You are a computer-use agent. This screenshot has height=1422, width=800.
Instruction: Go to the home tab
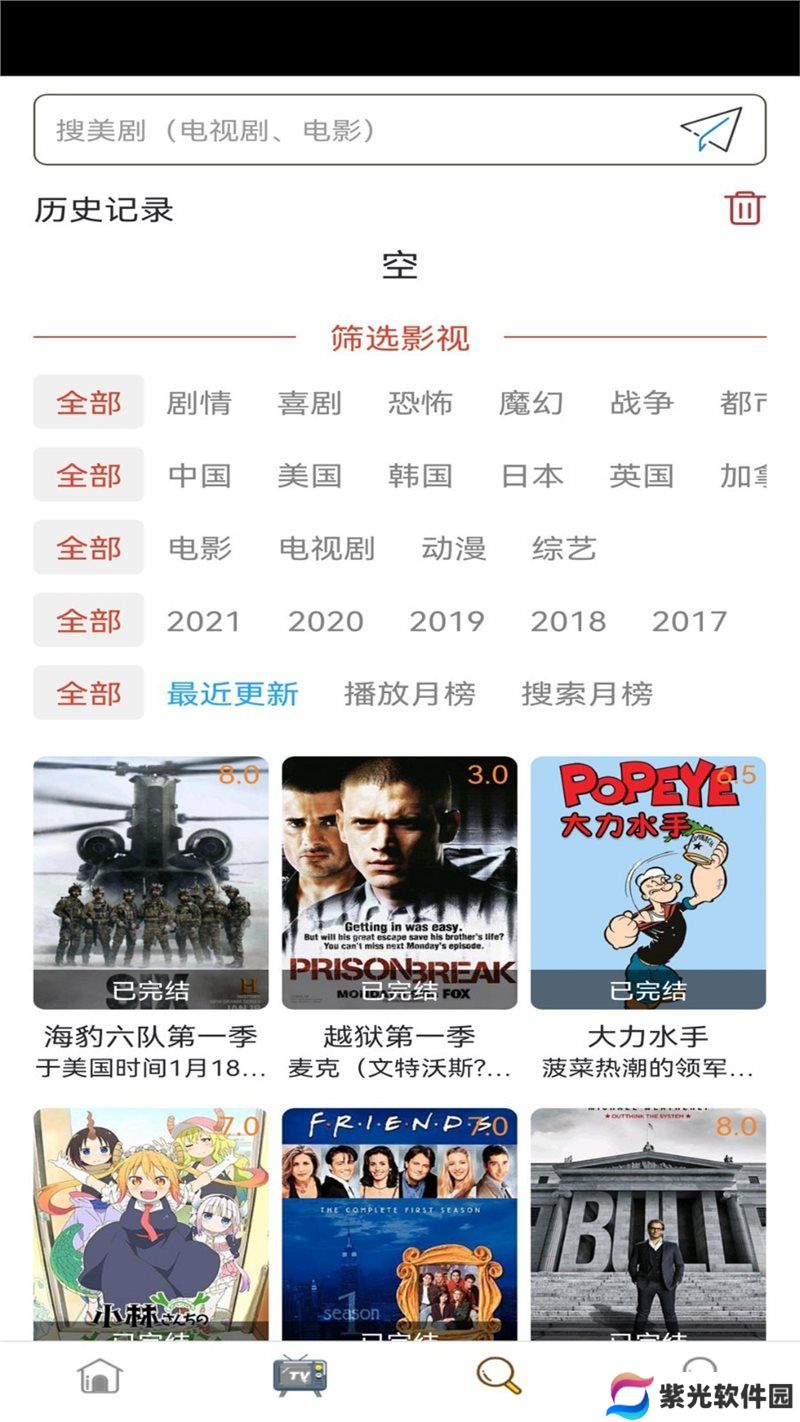click(x=100, y=1377)
